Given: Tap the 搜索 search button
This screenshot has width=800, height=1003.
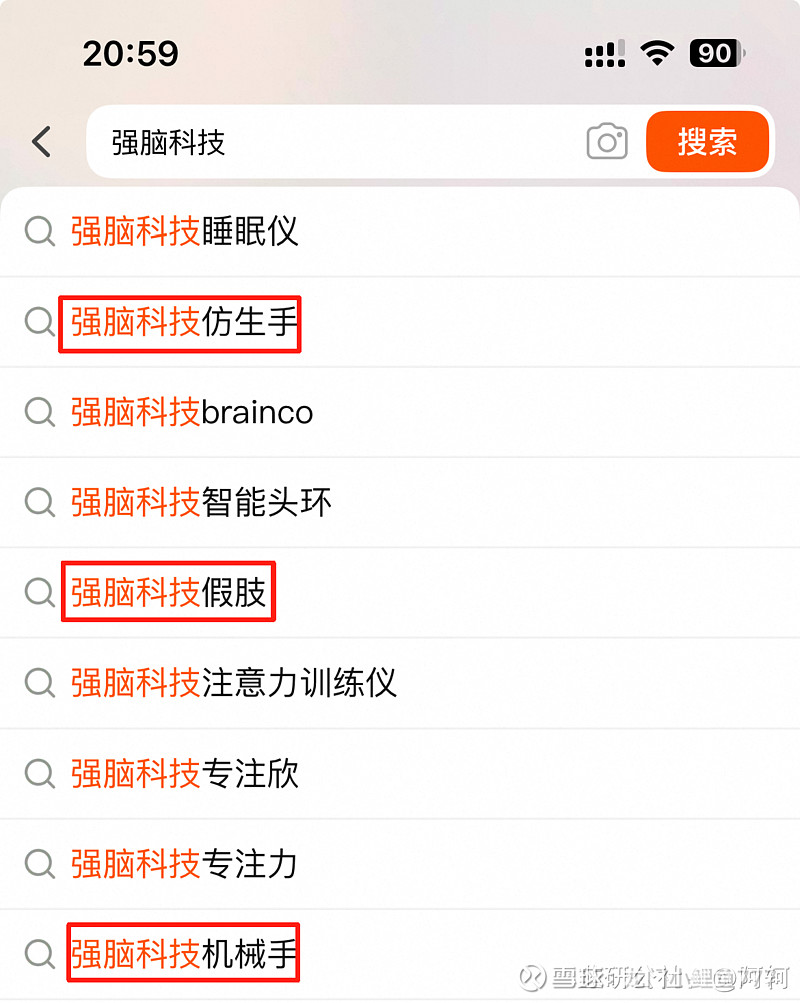Looking at the screenshot, I should 707,142.
